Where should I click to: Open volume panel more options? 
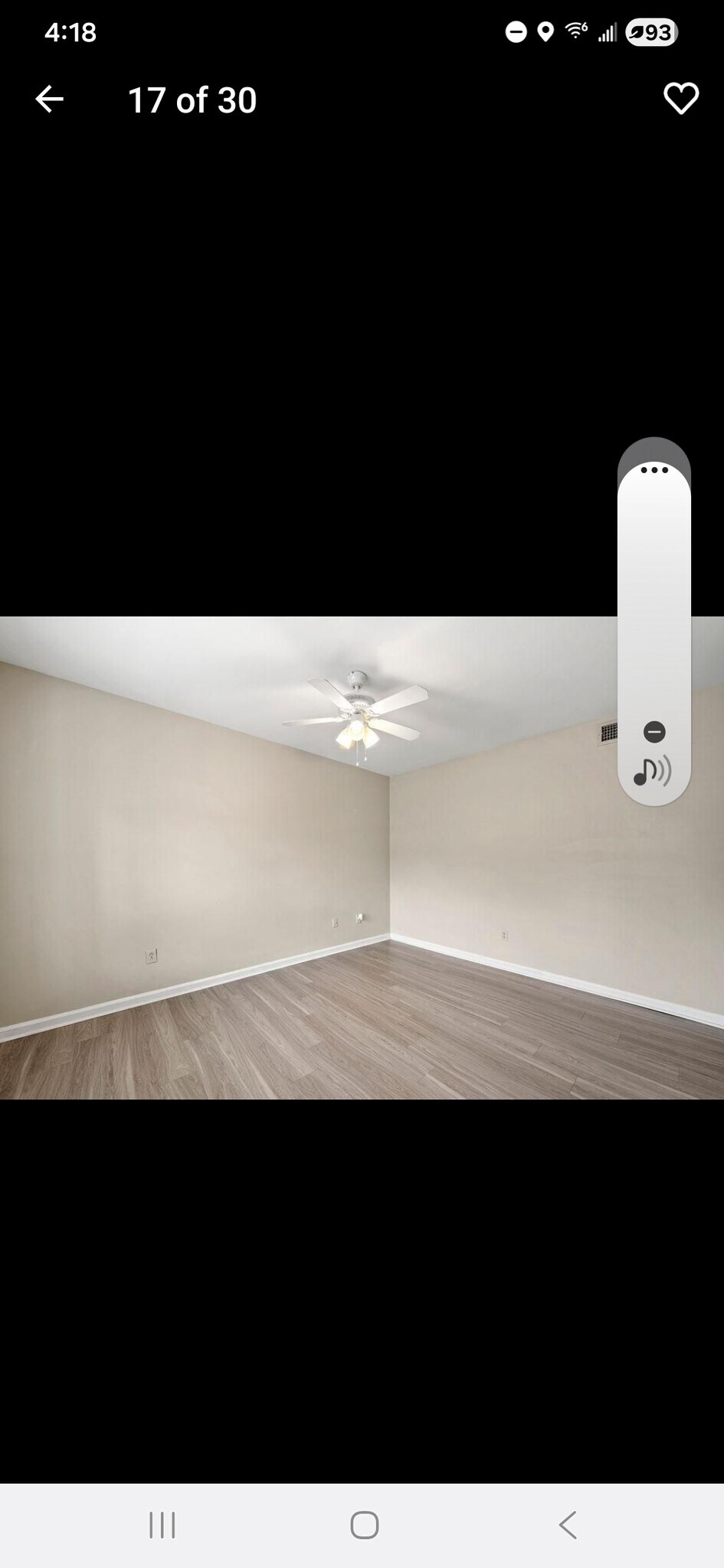654,469
